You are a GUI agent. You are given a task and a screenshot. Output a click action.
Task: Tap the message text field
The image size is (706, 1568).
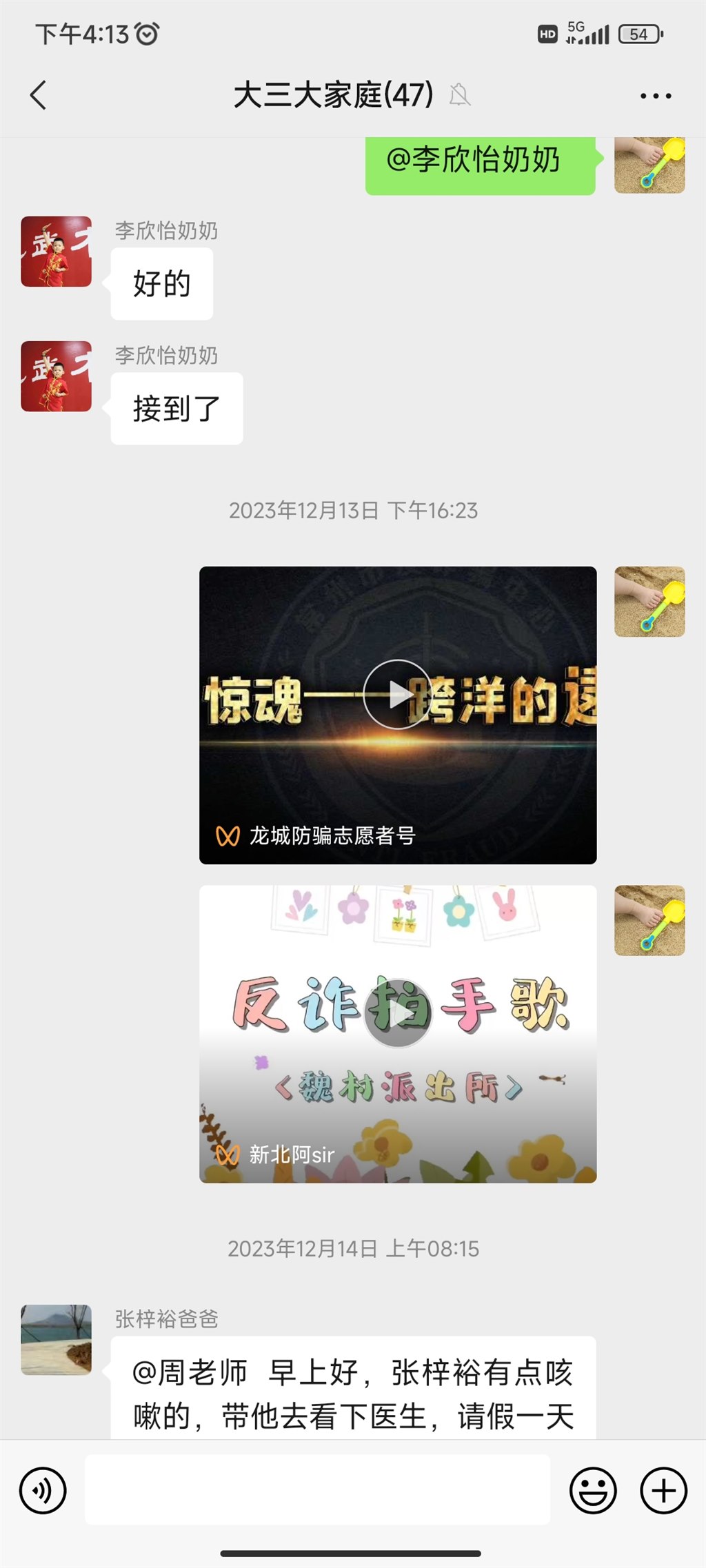point(317,1490)
